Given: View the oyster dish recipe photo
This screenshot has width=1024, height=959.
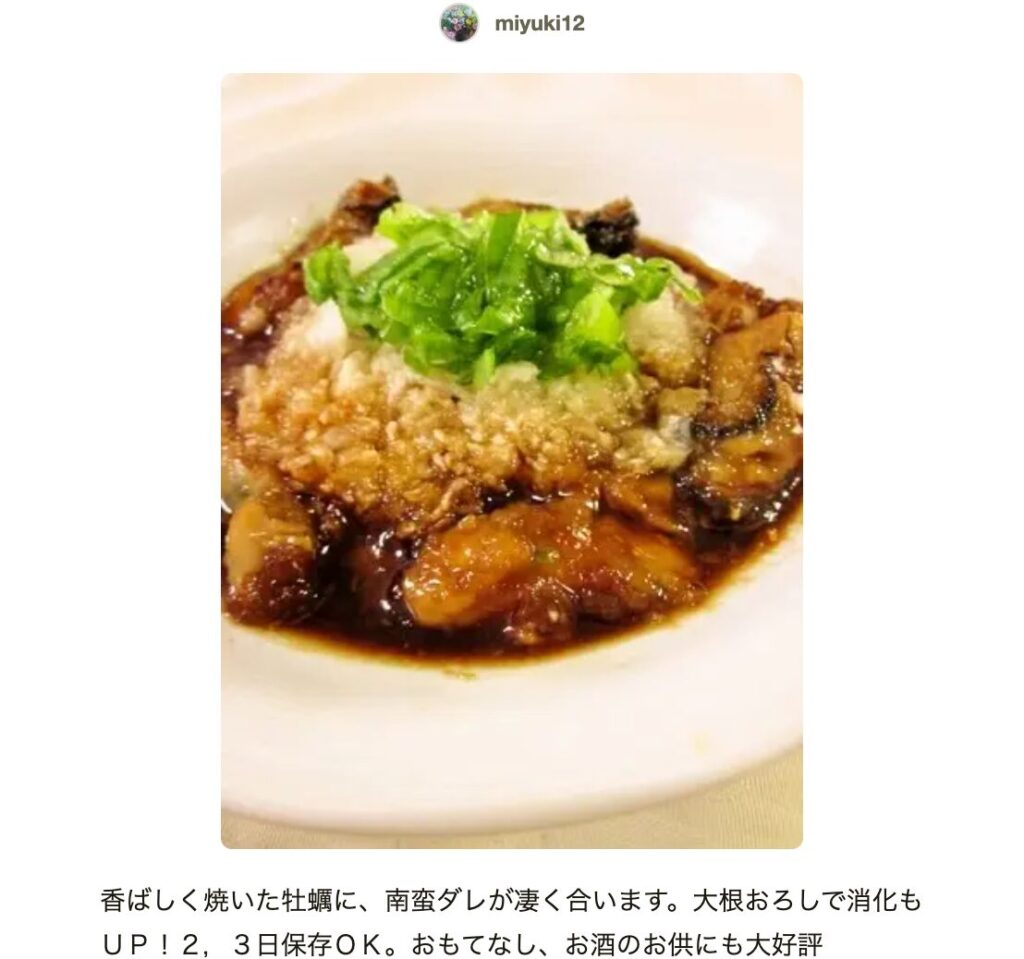Looking at the screenshot, I should pyautogui.click(x=511, y=460).
